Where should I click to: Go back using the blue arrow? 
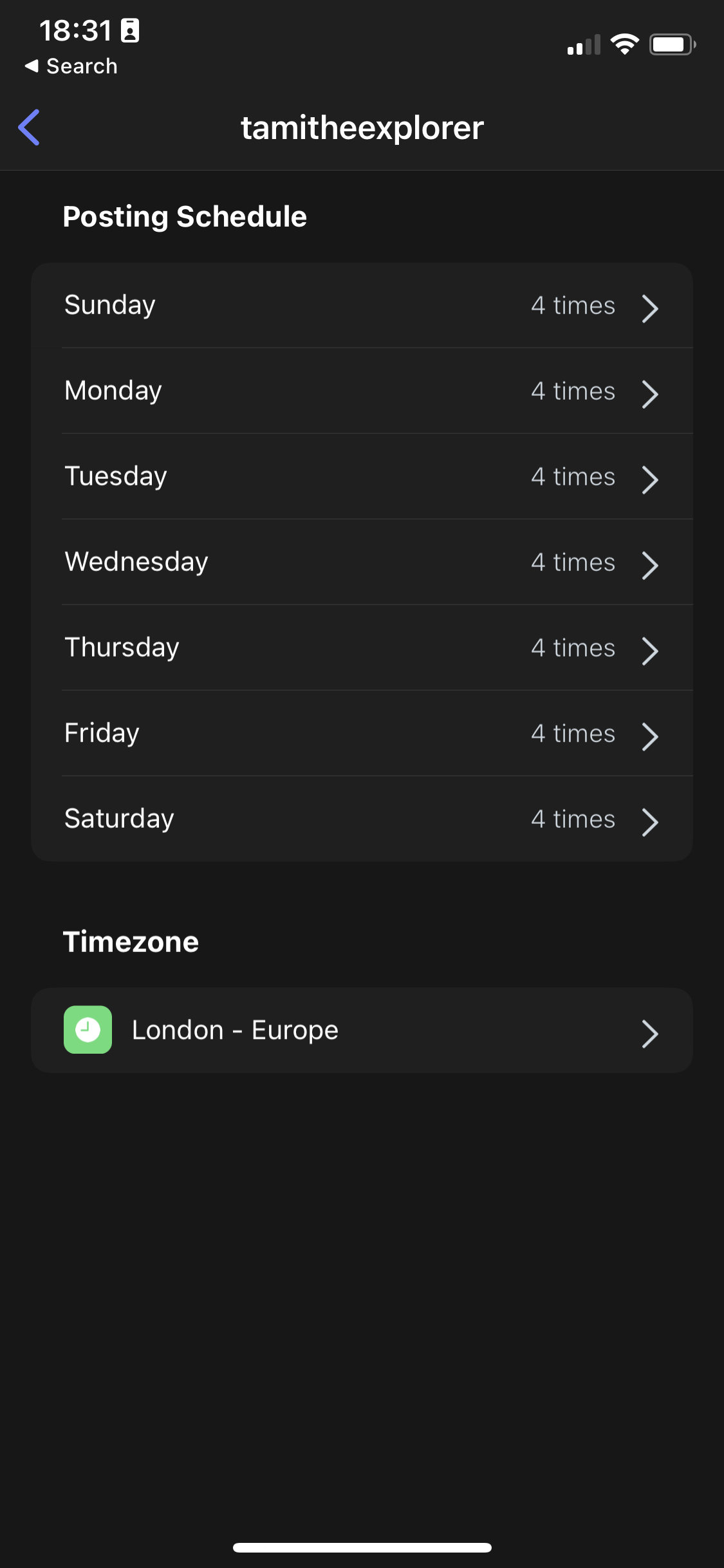coord(29,127)
